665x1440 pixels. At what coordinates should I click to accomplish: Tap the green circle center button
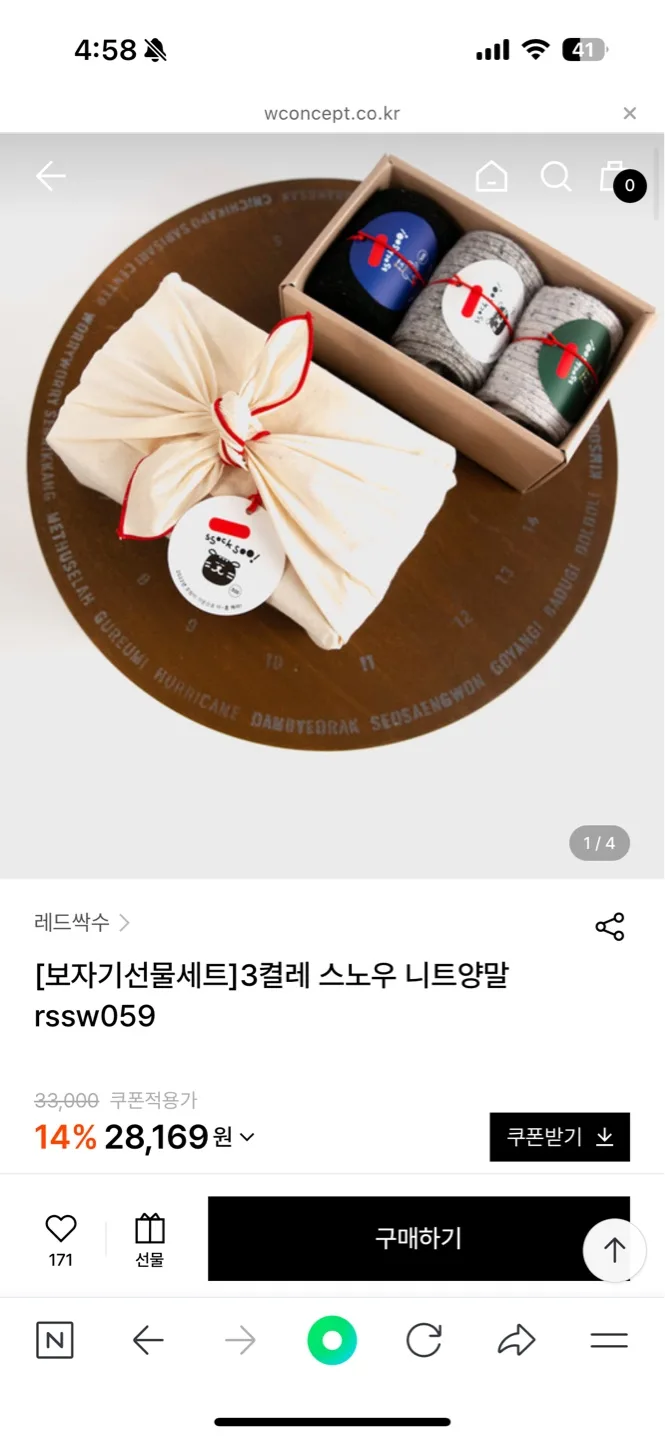click(332, 1340)
